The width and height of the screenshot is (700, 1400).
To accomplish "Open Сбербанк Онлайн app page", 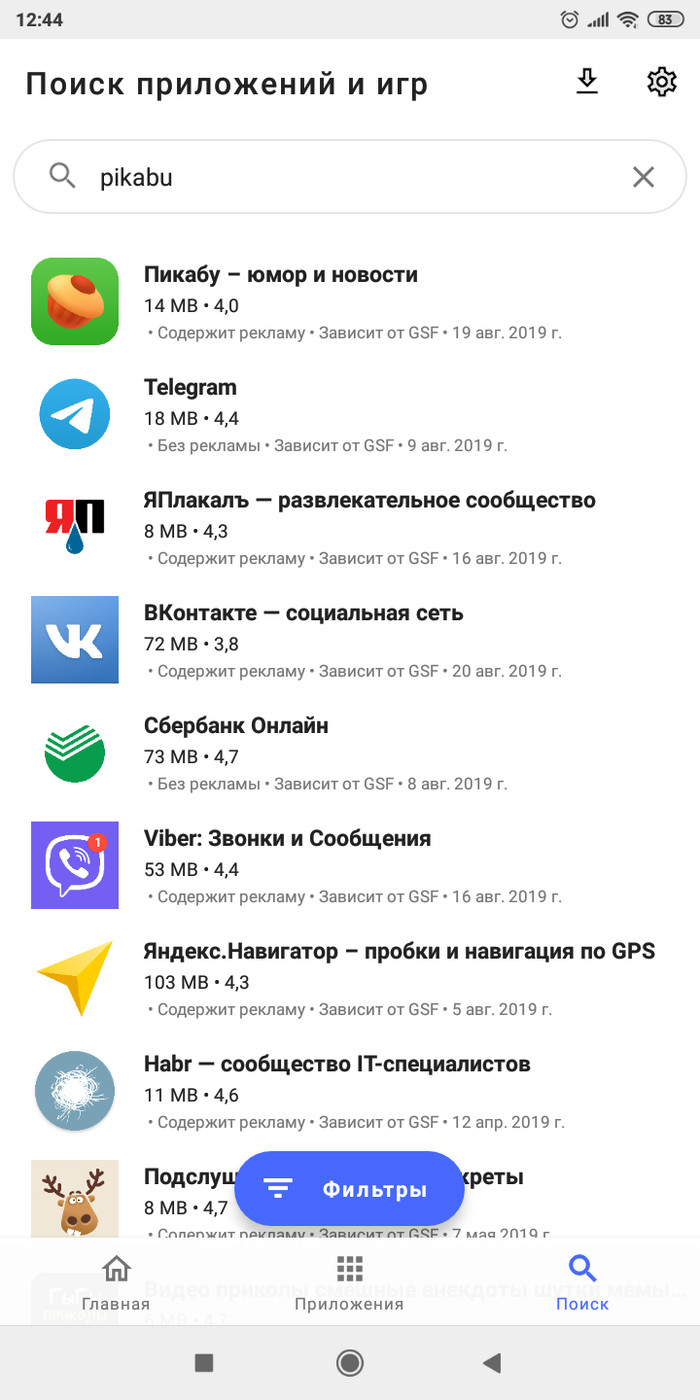I will coord(350,753).
